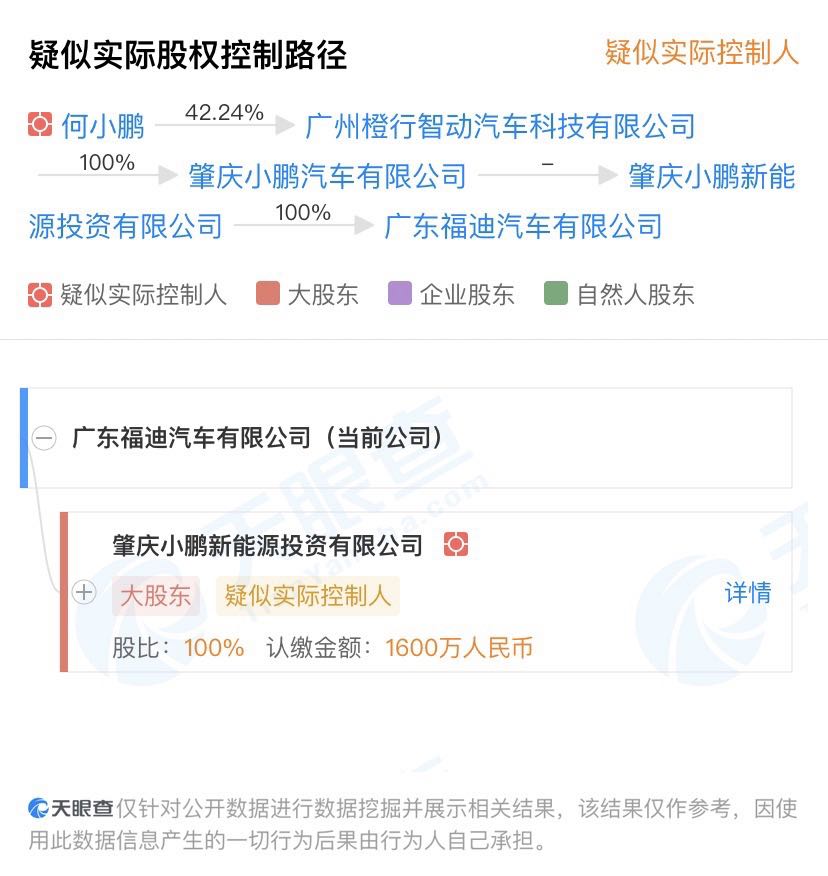This screenshot has width=828, height=876.
Task: Collapse the 广东福迪汽车有限公司 (当前公司) node
Action: pos(44,437)
